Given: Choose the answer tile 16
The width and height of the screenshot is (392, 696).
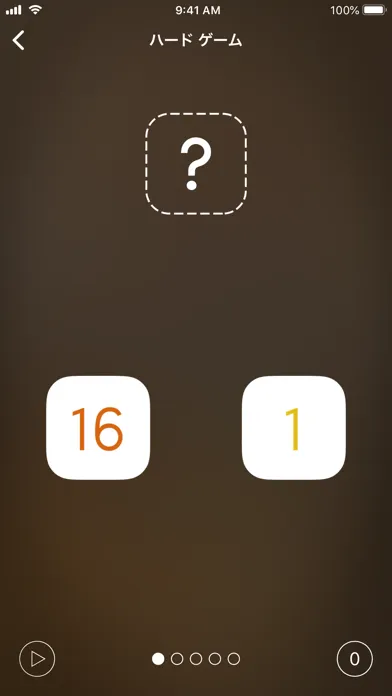Looking at the screenshot, I should pyautogui.click(x=98, y=428).
